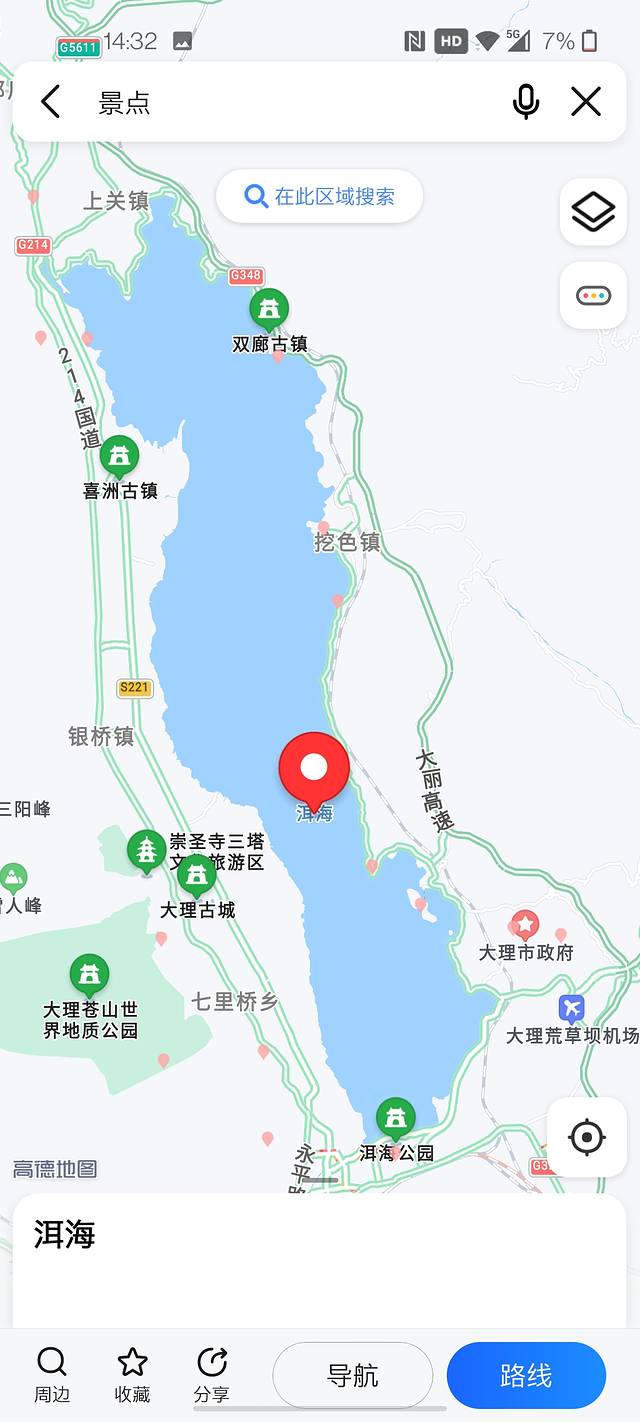Tap the 崇圣寺三塔 scenic spot marker
This screenshot has height=1422, width=640.
click(x=147, y=851)
